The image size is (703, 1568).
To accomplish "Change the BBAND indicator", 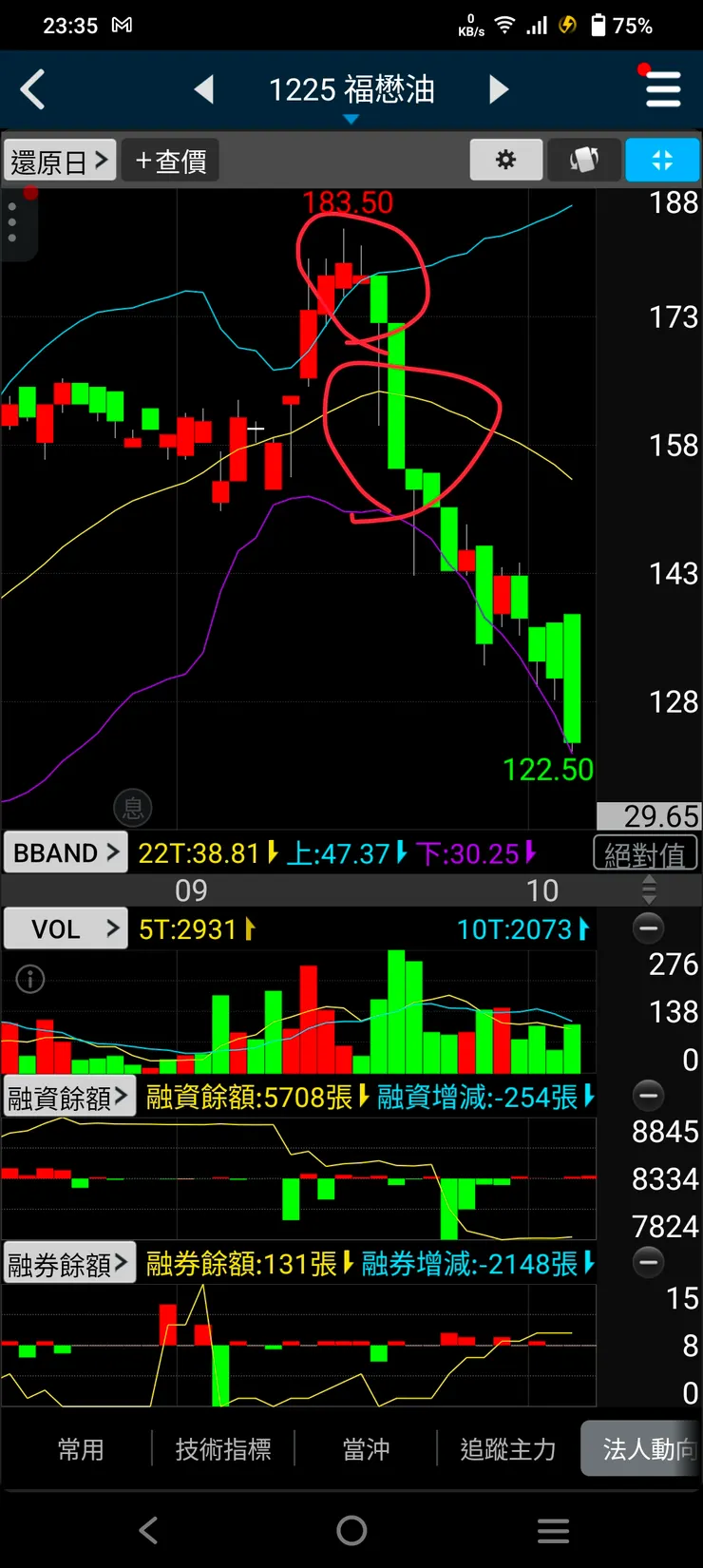I will [66, 852].
